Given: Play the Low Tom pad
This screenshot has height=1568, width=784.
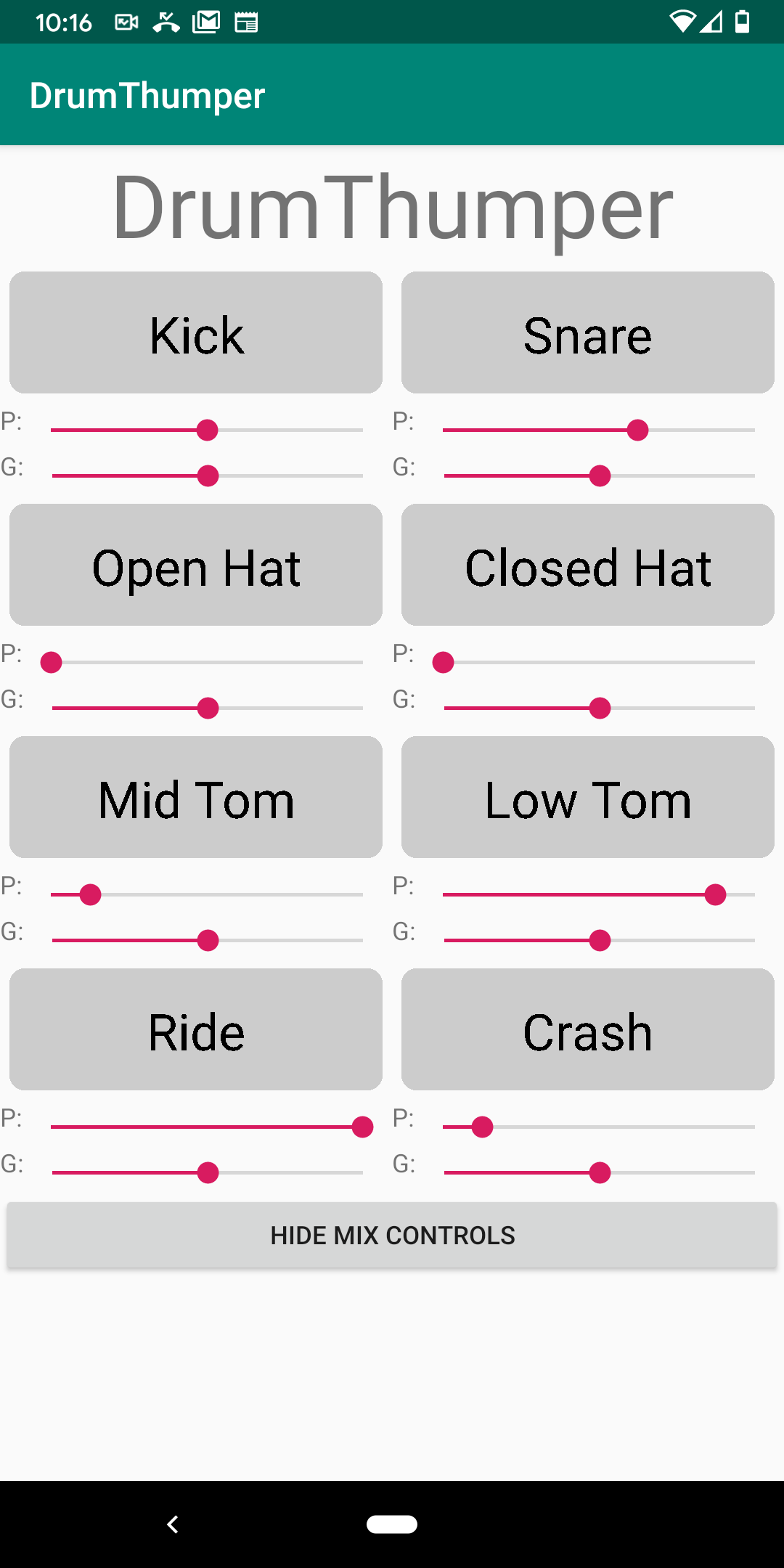Looking at the screenshot, I should click(x=588, y=798).
